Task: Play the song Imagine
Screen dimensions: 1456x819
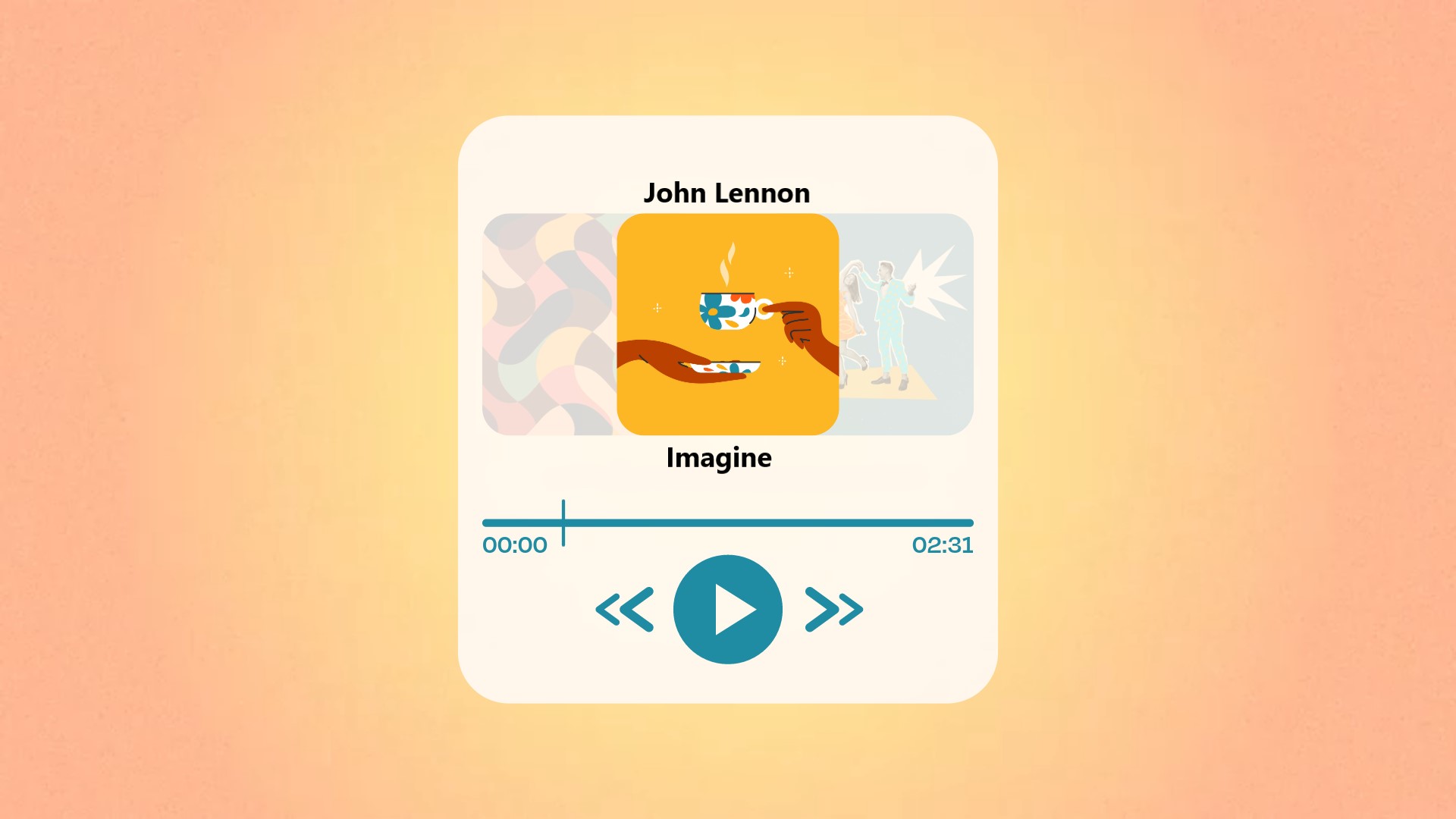Action: pos(727,609)
